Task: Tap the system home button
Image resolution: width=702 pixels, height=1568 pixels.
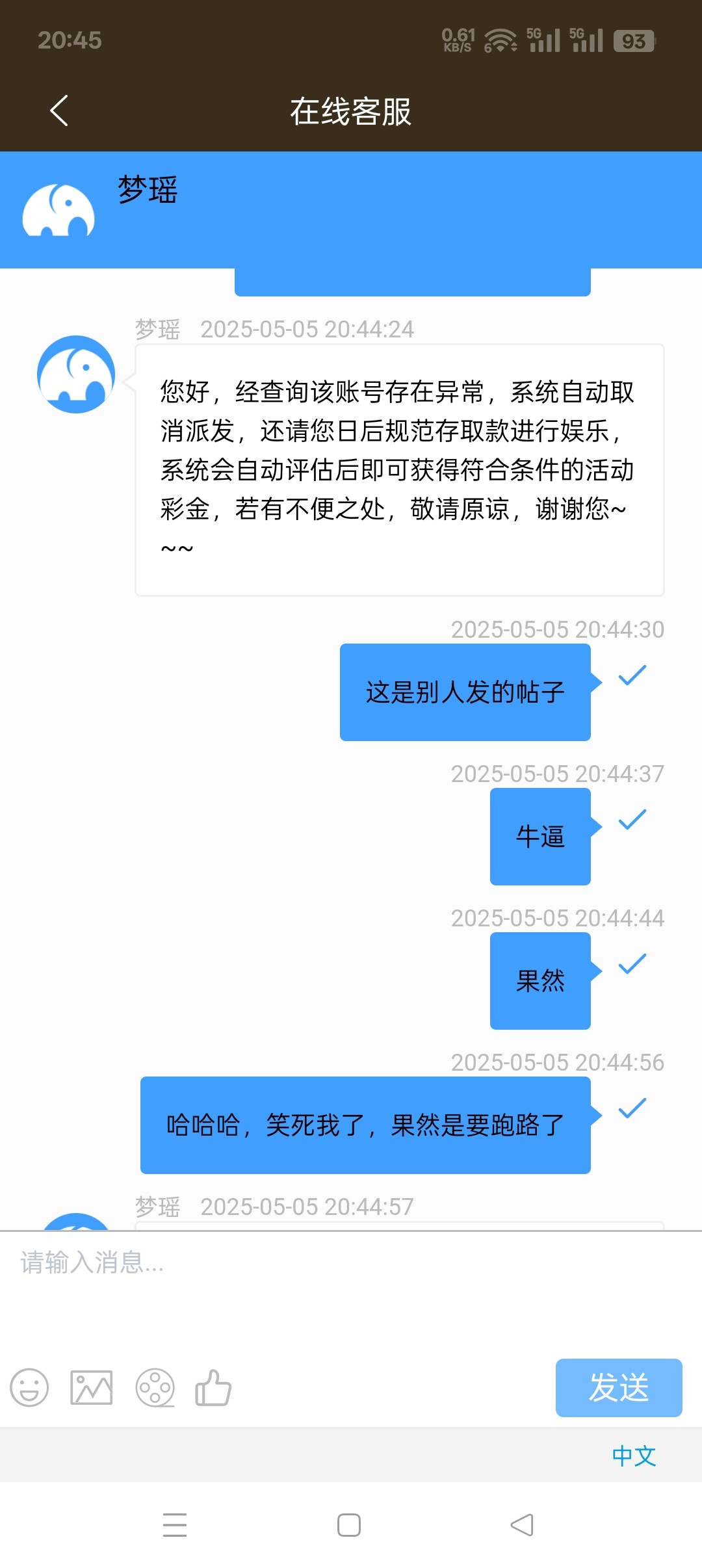Action: click(349, 1525)
